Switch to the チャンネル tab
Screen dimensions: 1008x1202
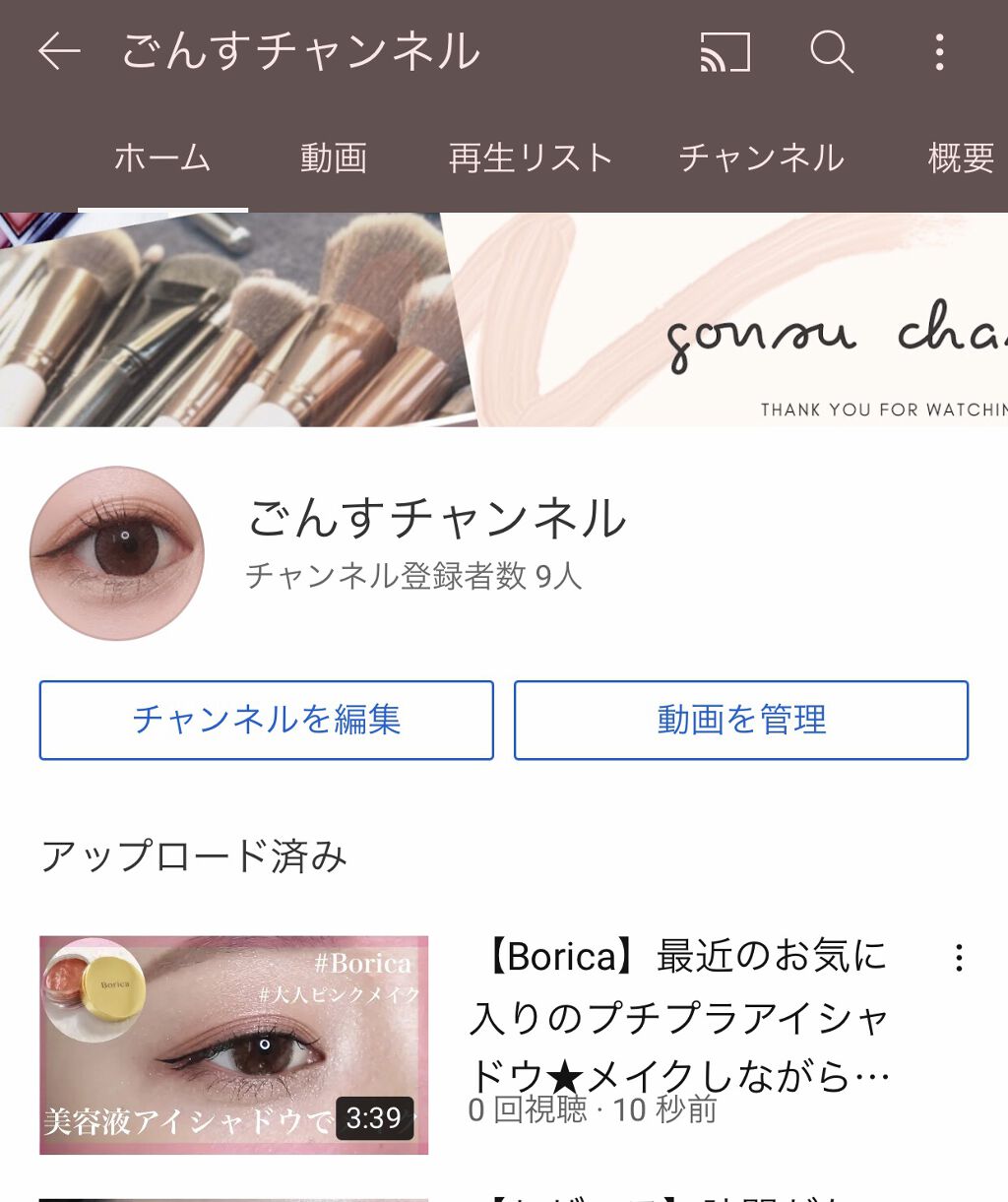[x=762, y=158]
